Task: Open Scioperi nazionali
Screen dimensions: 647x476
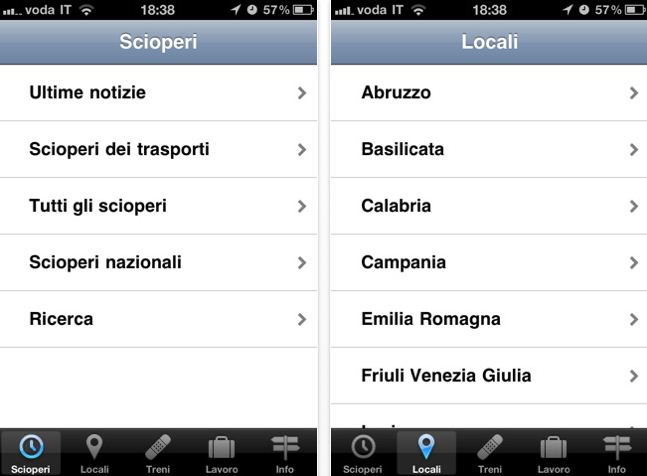Action: click(158, 263)
